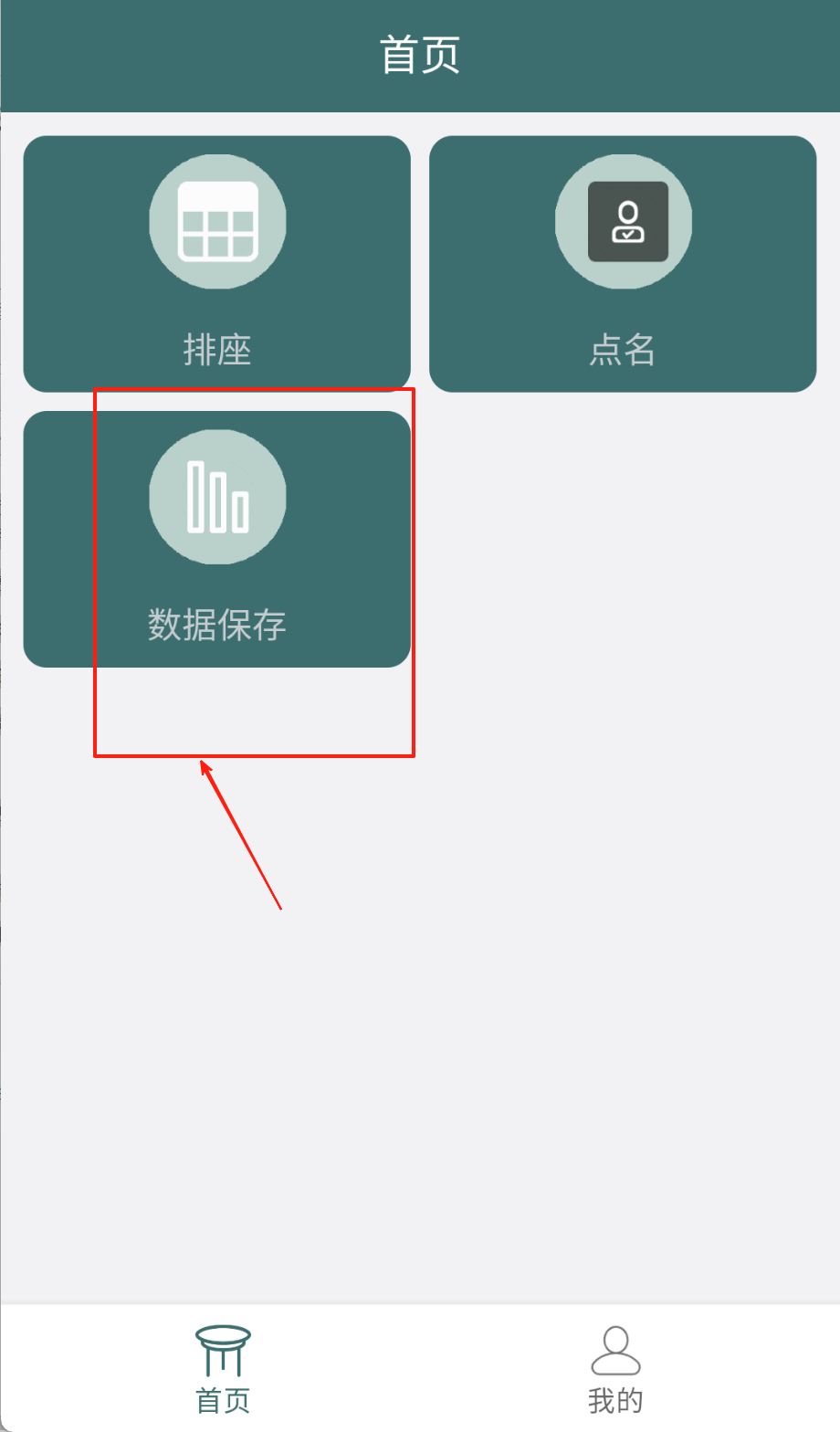Screen dimensions: 840x1432
Task: Switch to the 我的 tab
Action: (x=615, y=1368)
